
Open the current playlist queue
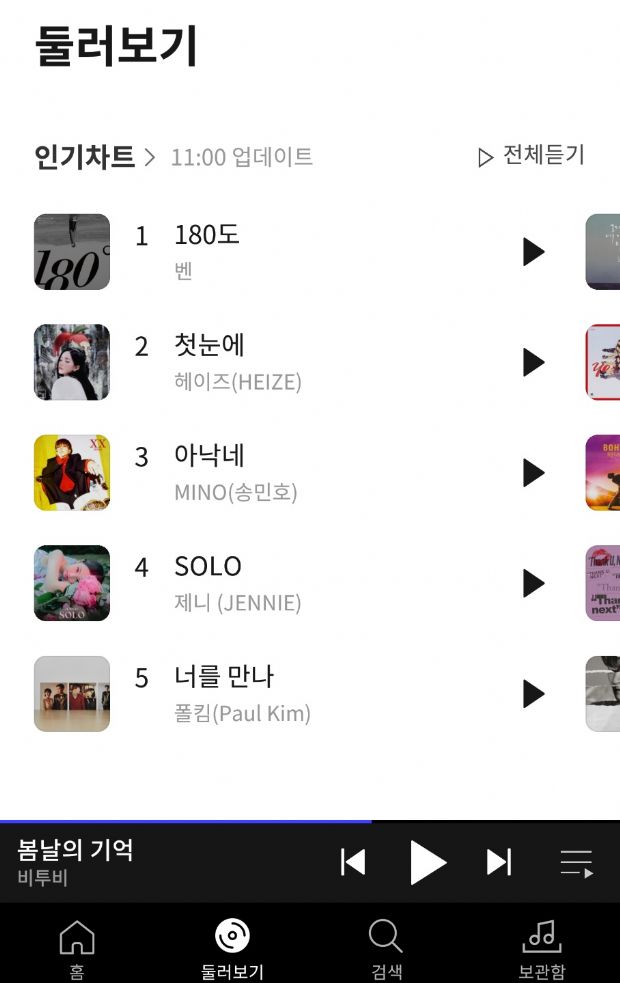pyautogui.click(x=576, y=863)
